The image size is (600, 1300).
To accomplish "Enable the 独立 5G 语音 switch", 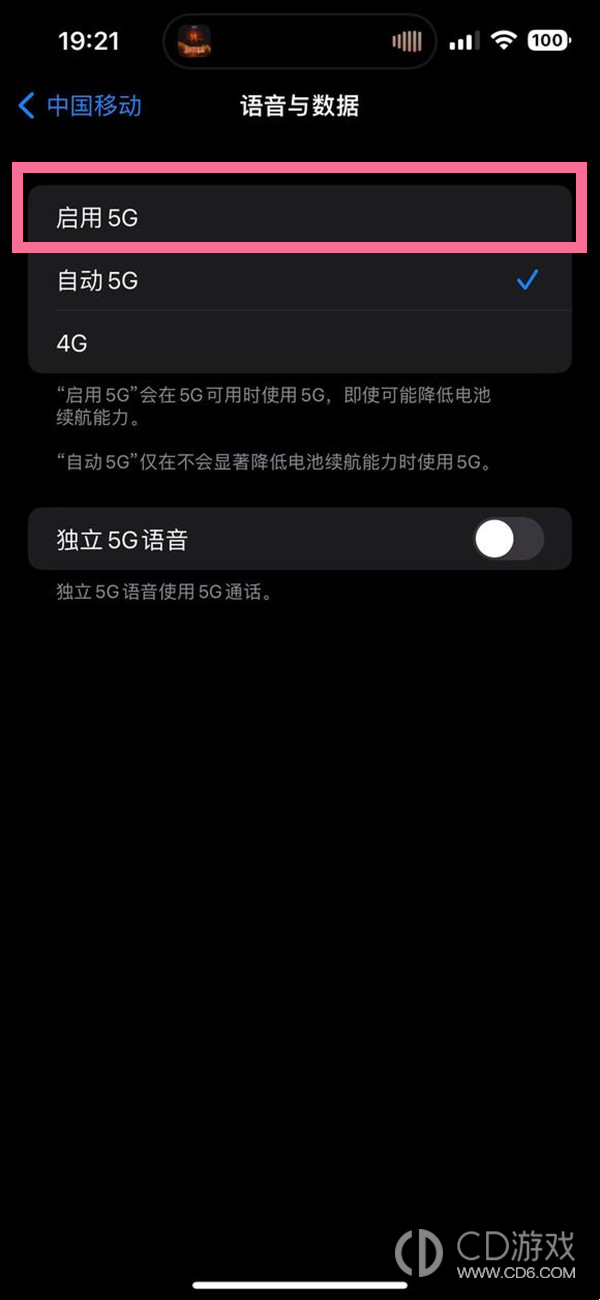I will (508, 540).
